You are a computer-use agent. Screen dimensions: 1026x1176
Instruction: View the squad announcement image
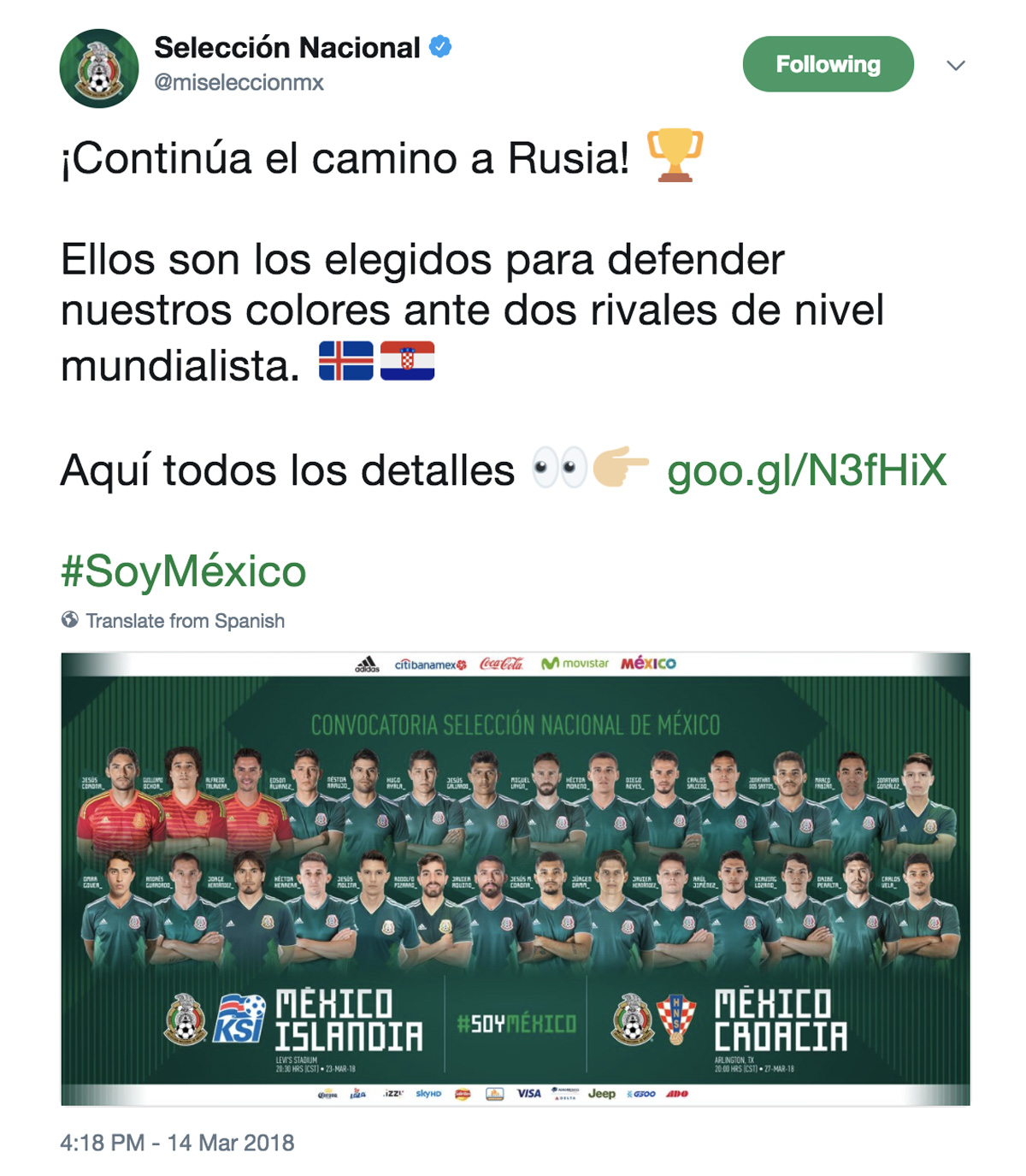point(515,878)
